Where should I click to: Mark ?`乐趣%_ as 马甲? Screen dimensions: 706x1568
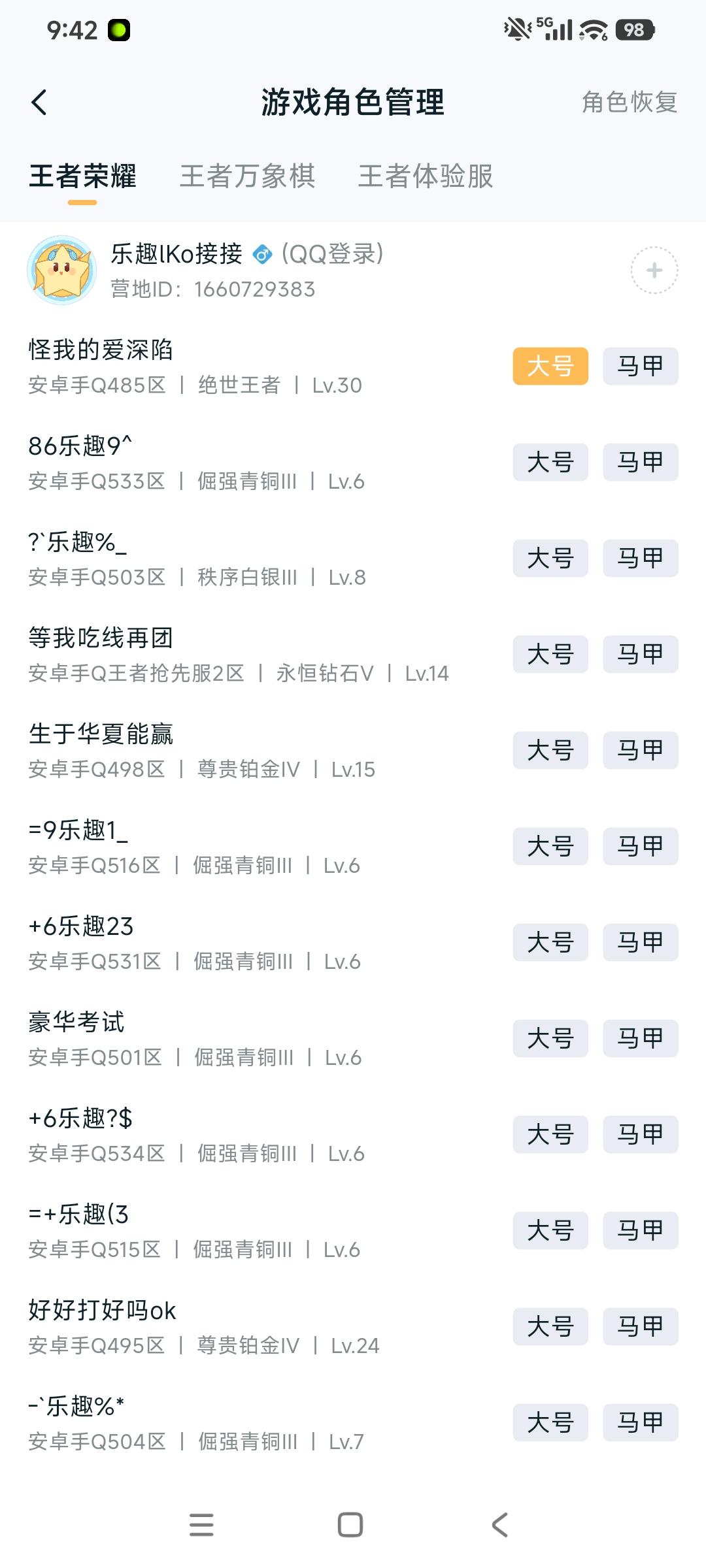click(640, 559)
